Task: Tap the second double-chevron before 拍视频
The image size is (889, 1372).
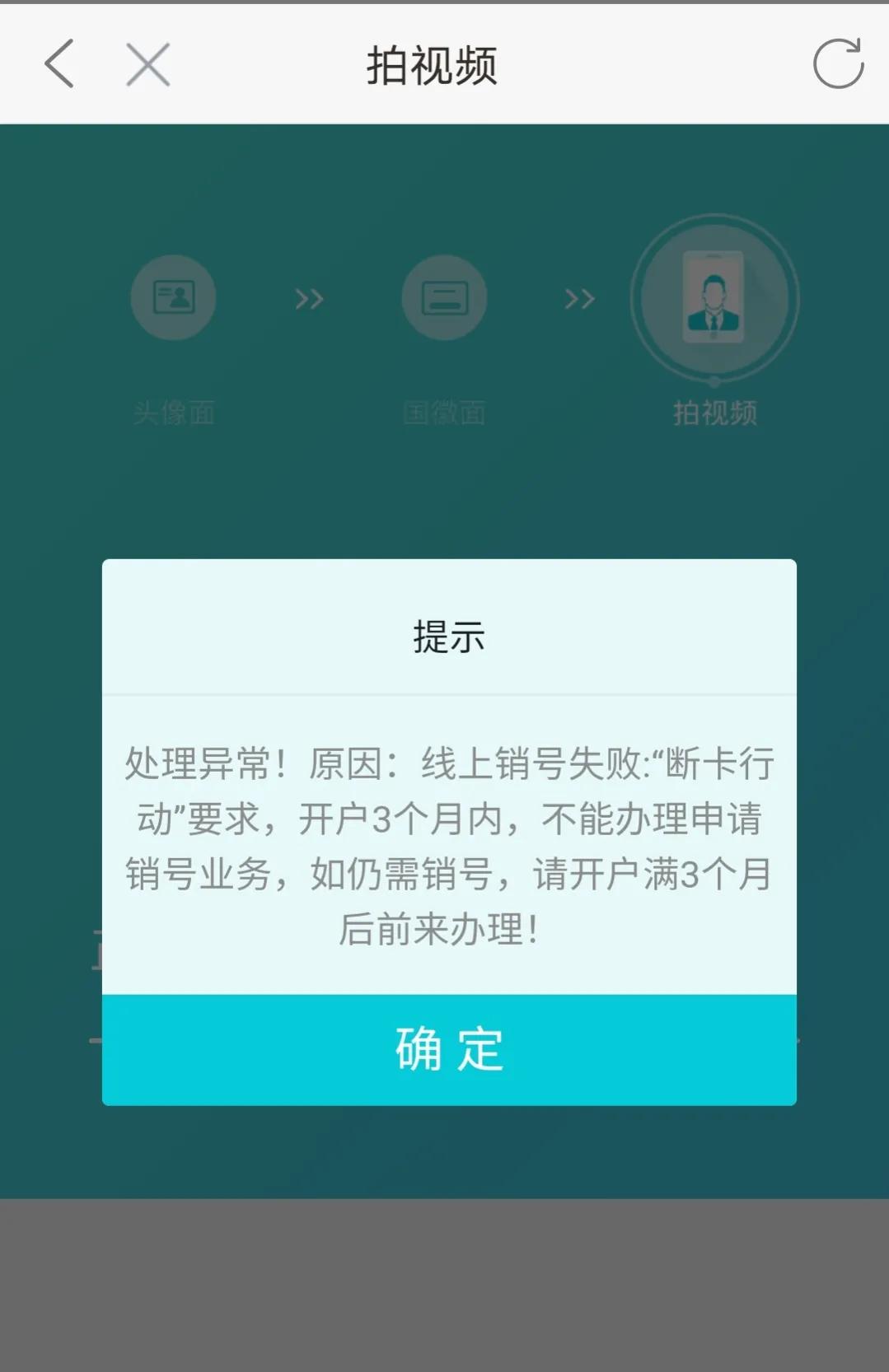Action: coord(579,297)
